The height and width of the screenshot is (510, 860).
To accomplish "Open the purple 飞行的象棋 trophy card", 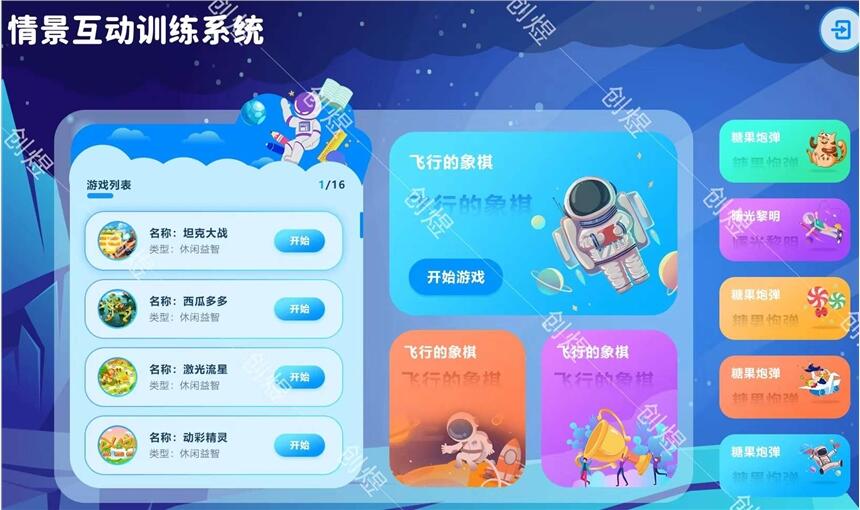I will tap(609, 408).
